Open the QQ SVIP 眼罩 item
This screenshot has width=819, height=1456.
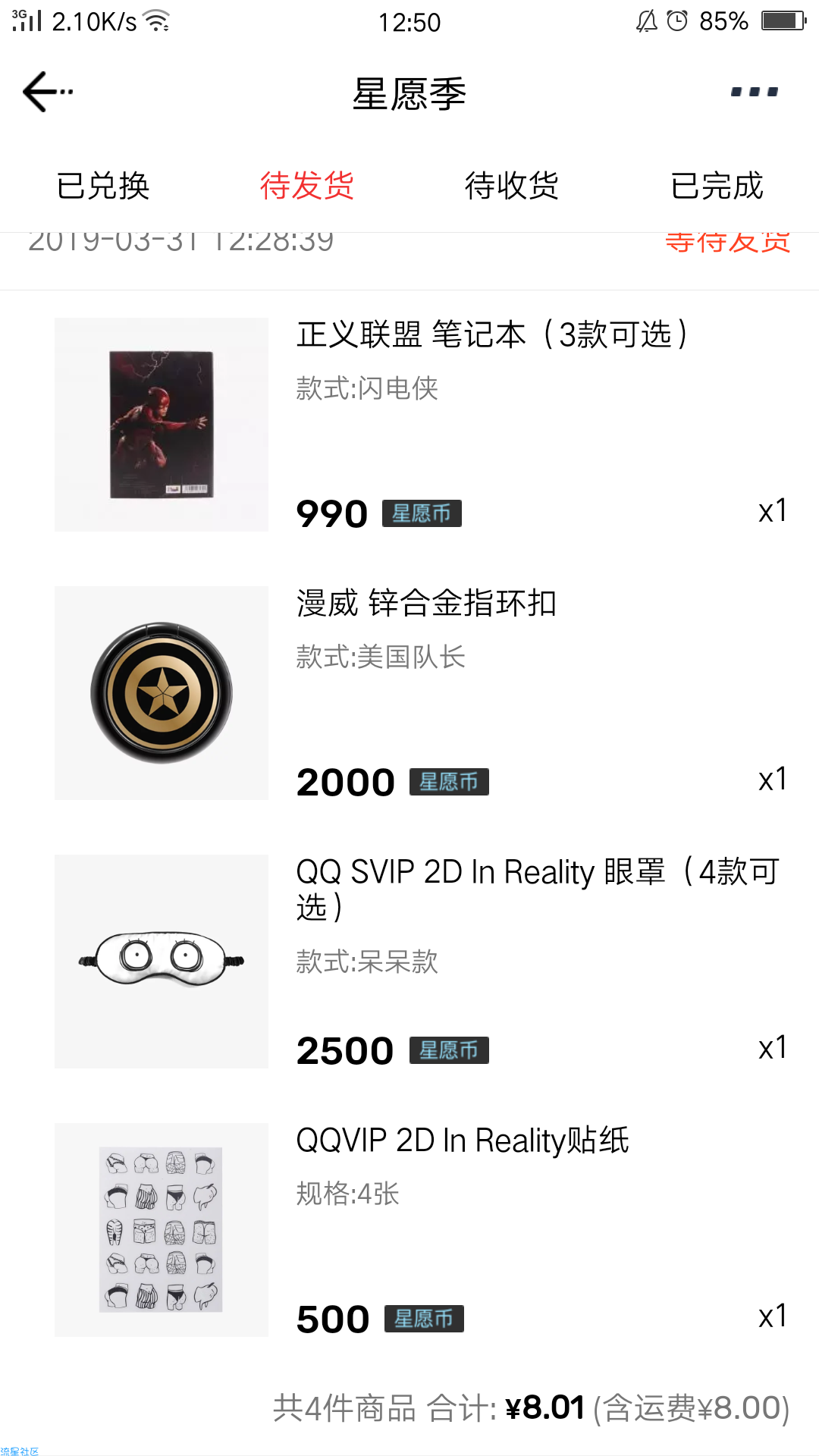click(x=409, y=962)
